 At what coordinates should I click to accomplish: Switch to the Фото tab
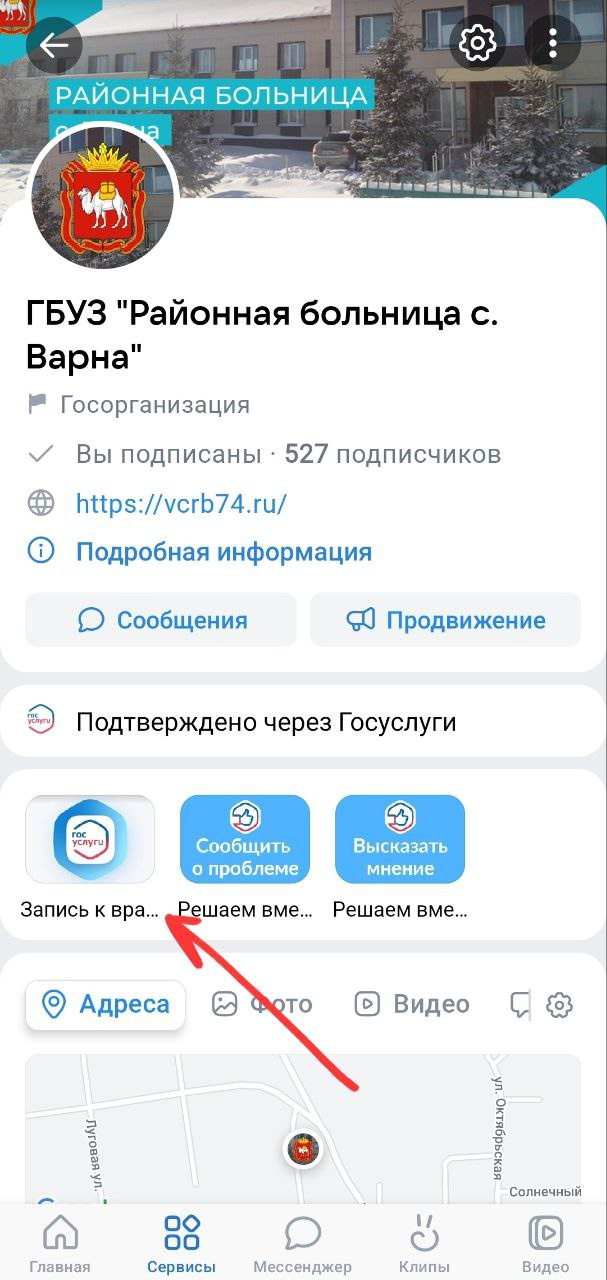tap(262, 1004)
